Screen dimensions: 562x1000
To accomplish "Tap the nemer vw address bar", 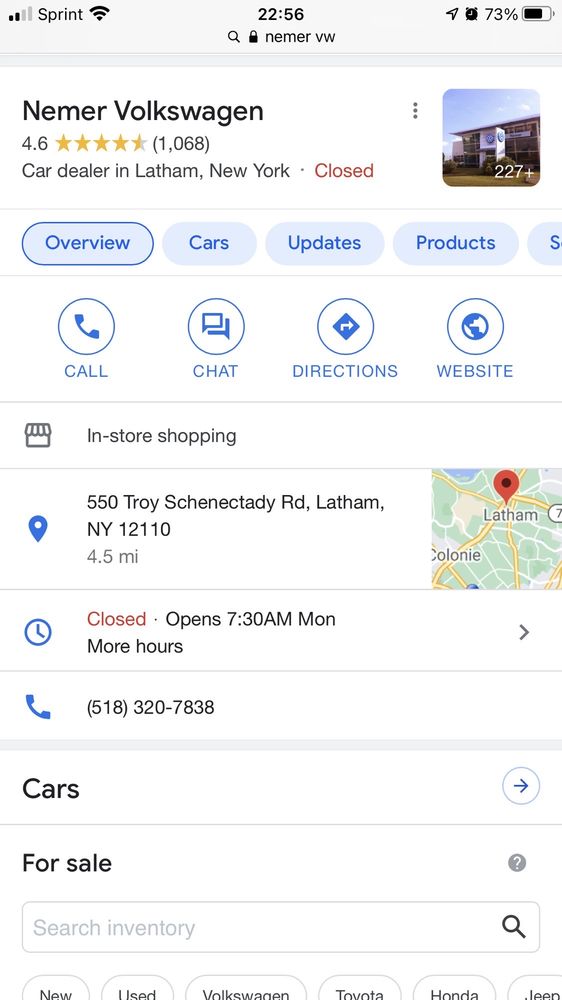I will pyautogui.click(x=281, y=37).
